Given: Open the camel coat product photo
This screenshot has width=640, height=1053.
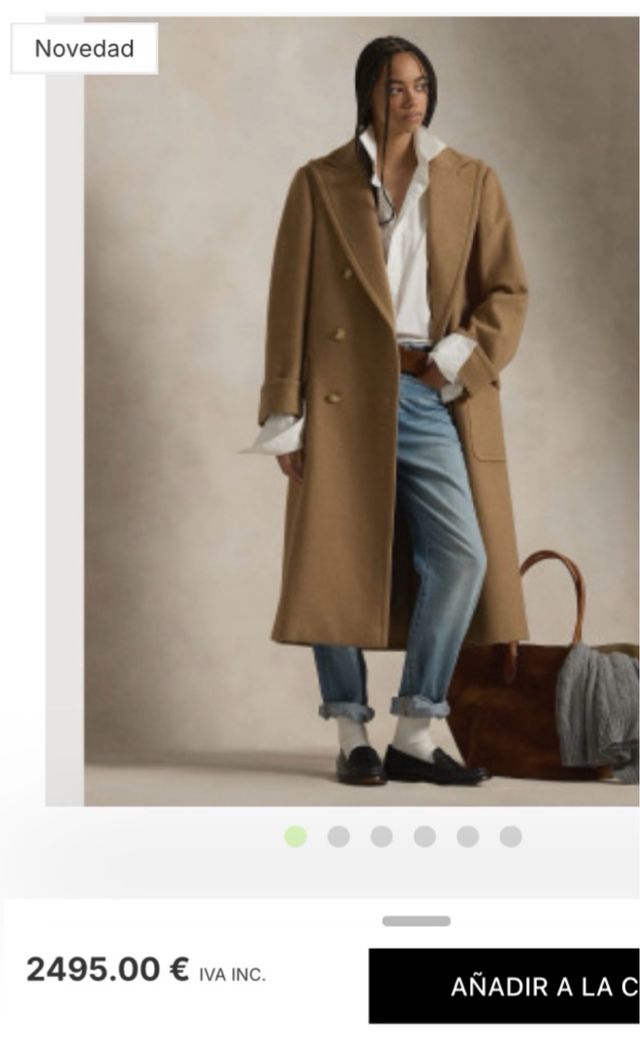Looking at the screenshot, I should point(360,410).
